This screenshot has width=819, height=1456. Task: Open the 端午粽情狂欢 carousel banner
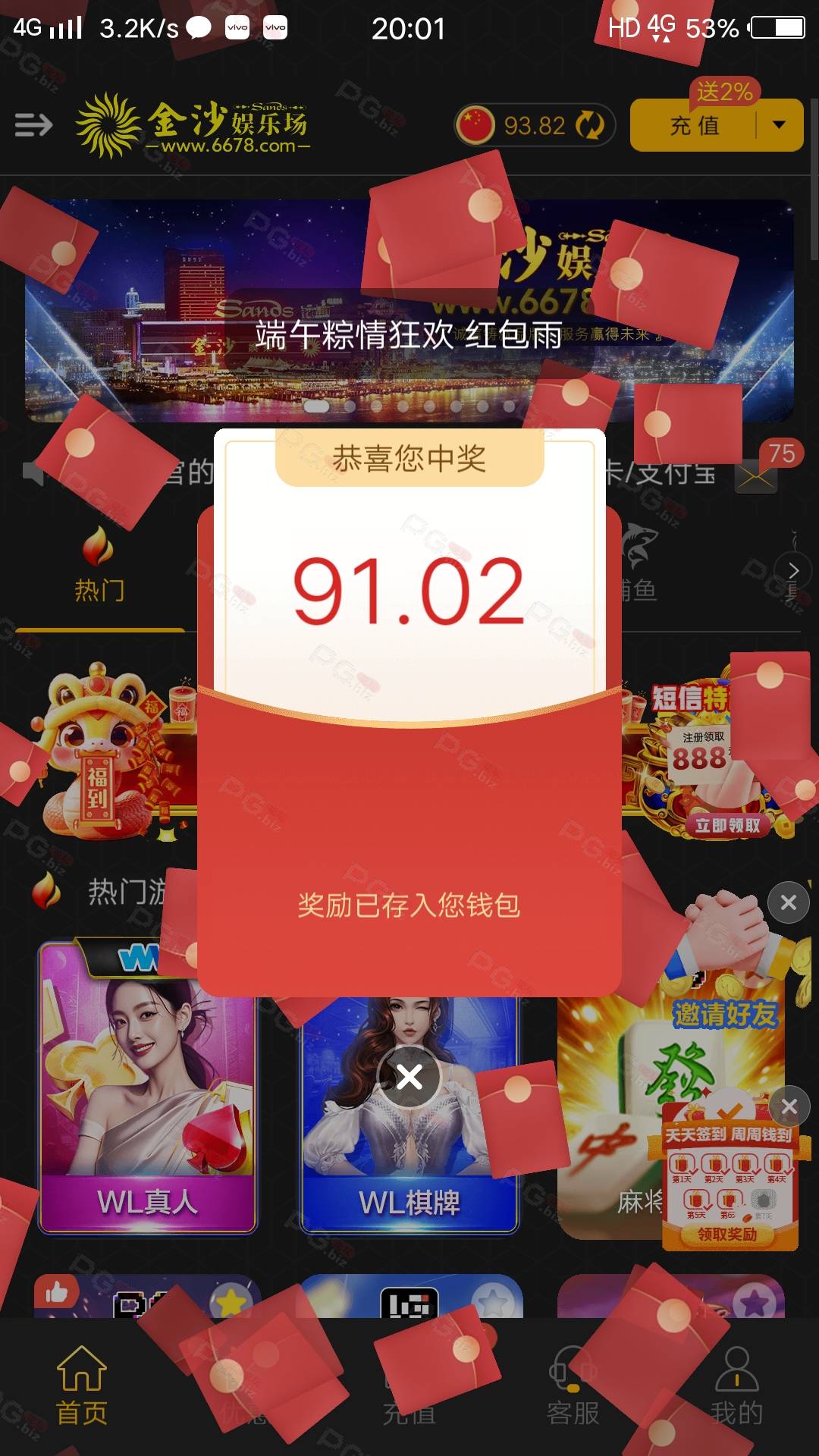tap(409, 311)
